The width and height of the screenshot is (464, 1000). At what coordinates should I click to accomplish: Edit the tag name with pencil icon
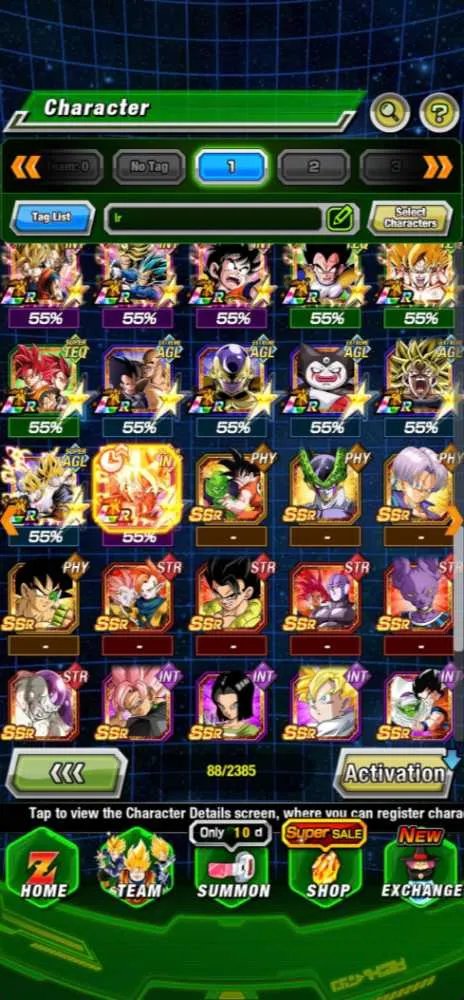341,218
